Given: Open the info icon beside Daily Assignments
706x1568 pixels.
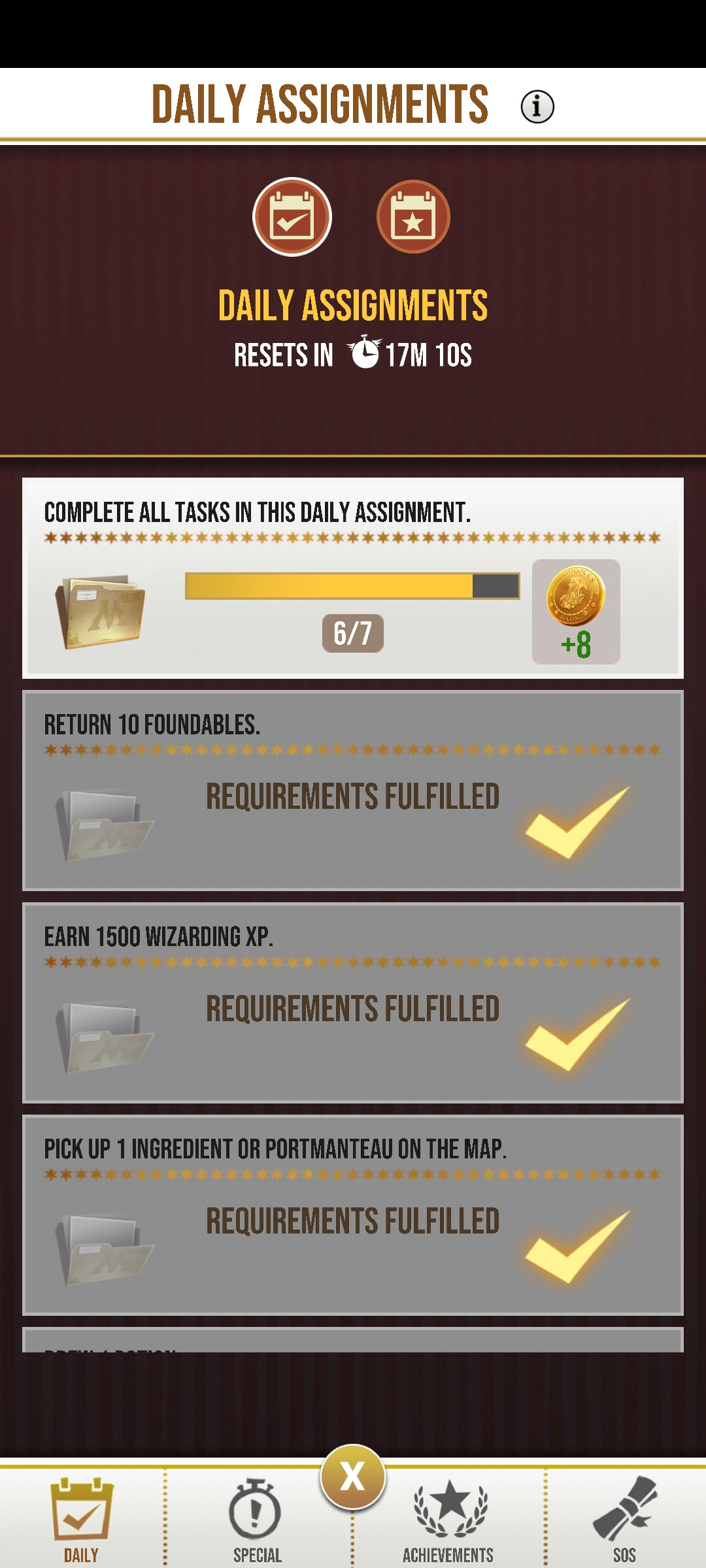Looking at the screenshot, I should (x=537, y=106).
